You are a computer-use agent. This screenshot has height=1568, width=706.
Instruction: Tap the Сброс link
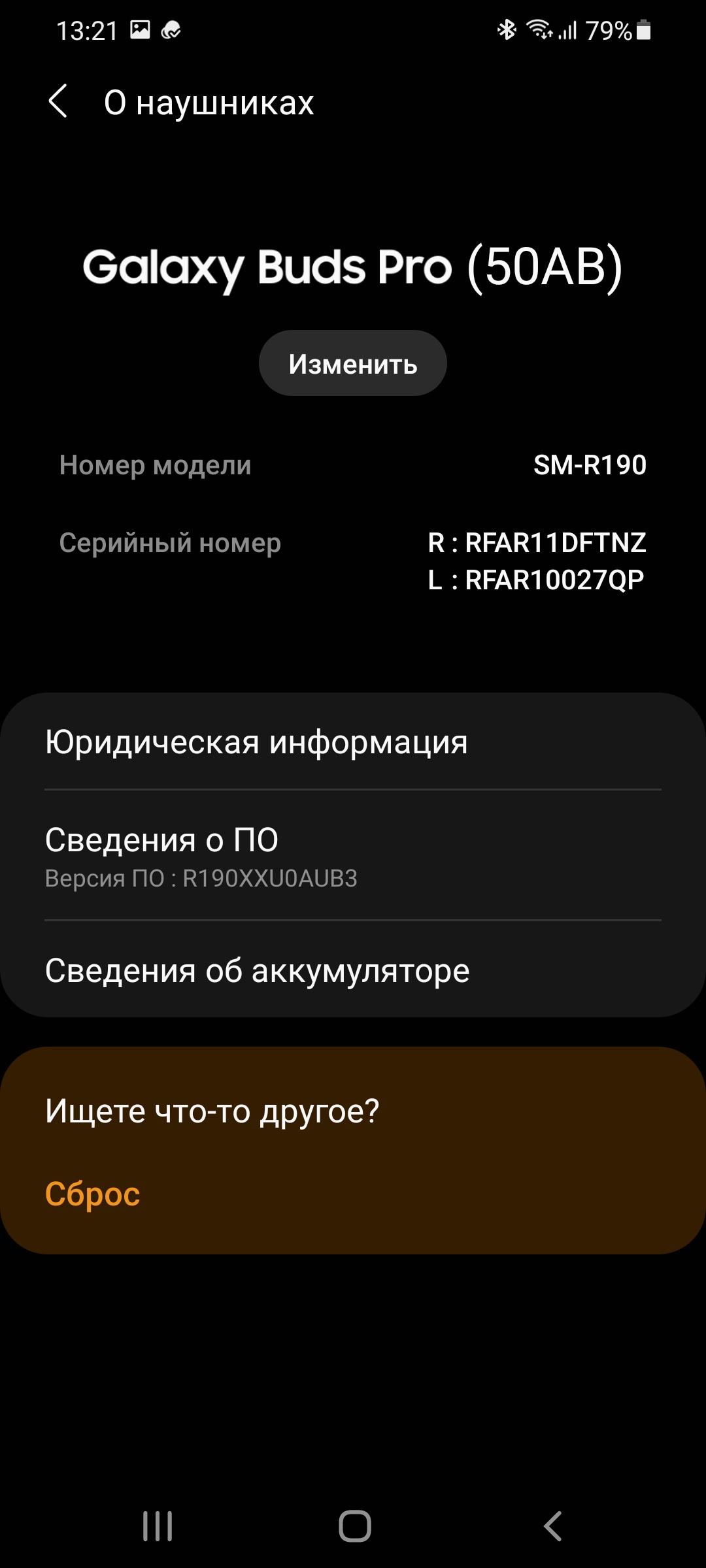tap(93, 1194)
